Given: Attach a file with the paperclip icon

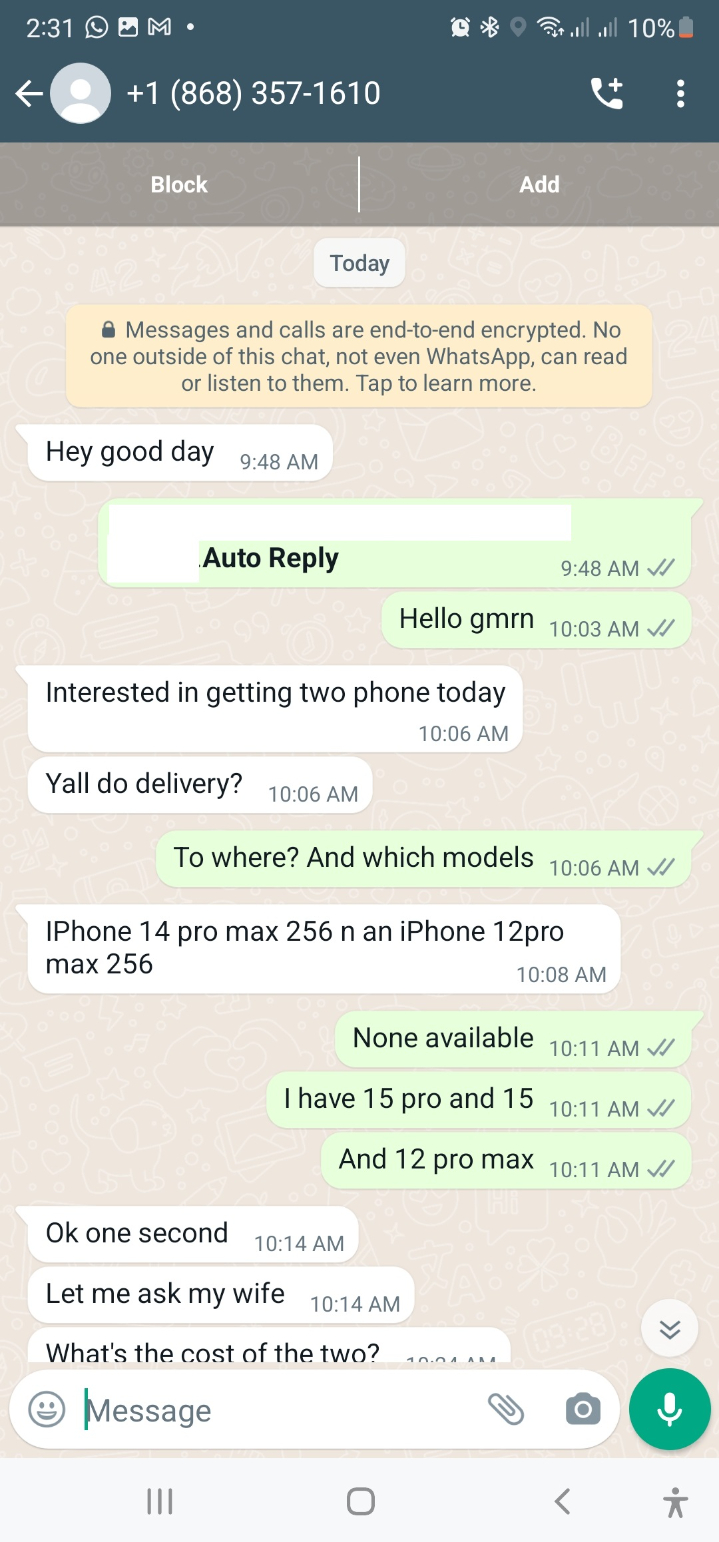Looking at the screenshot, I should [x=506, y=1409].
